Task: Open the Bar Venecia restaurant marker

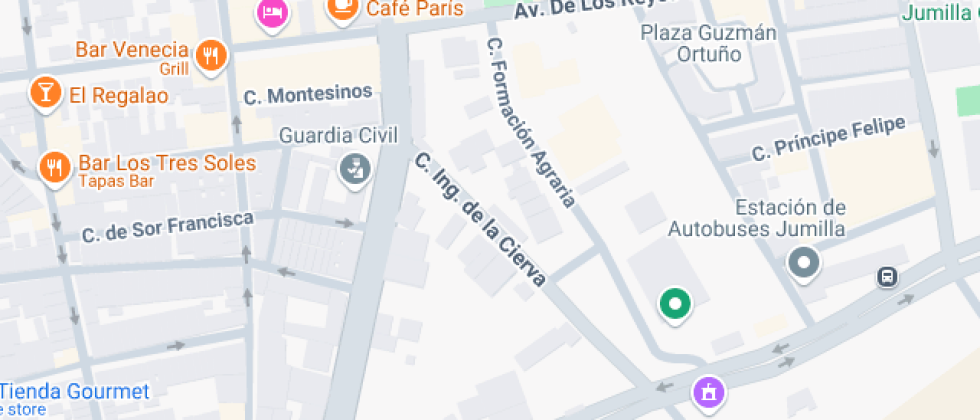Action: [209, 55]
